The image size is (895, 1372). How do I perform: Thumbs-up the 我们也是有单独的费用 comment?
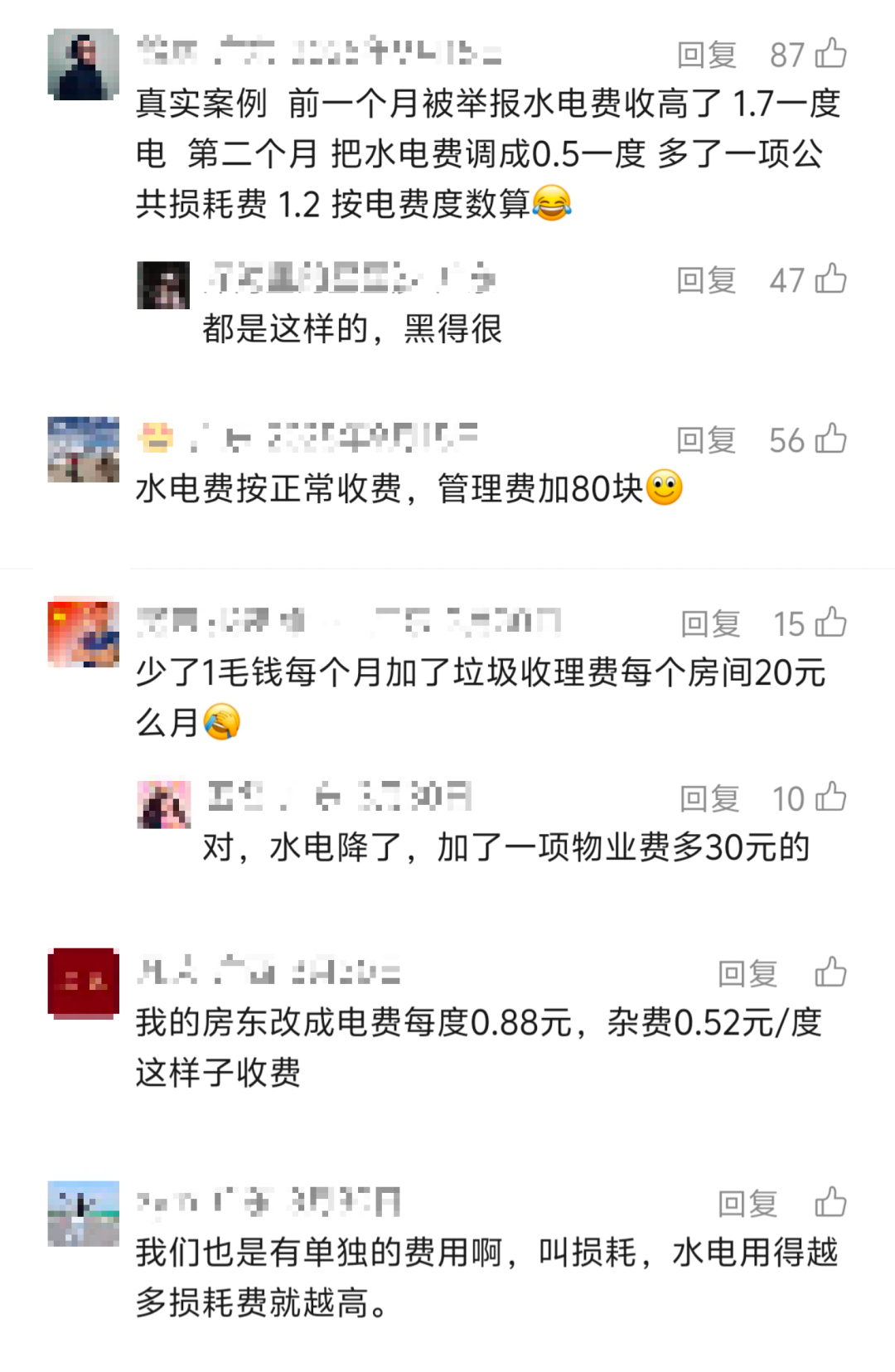point(830,1202)
